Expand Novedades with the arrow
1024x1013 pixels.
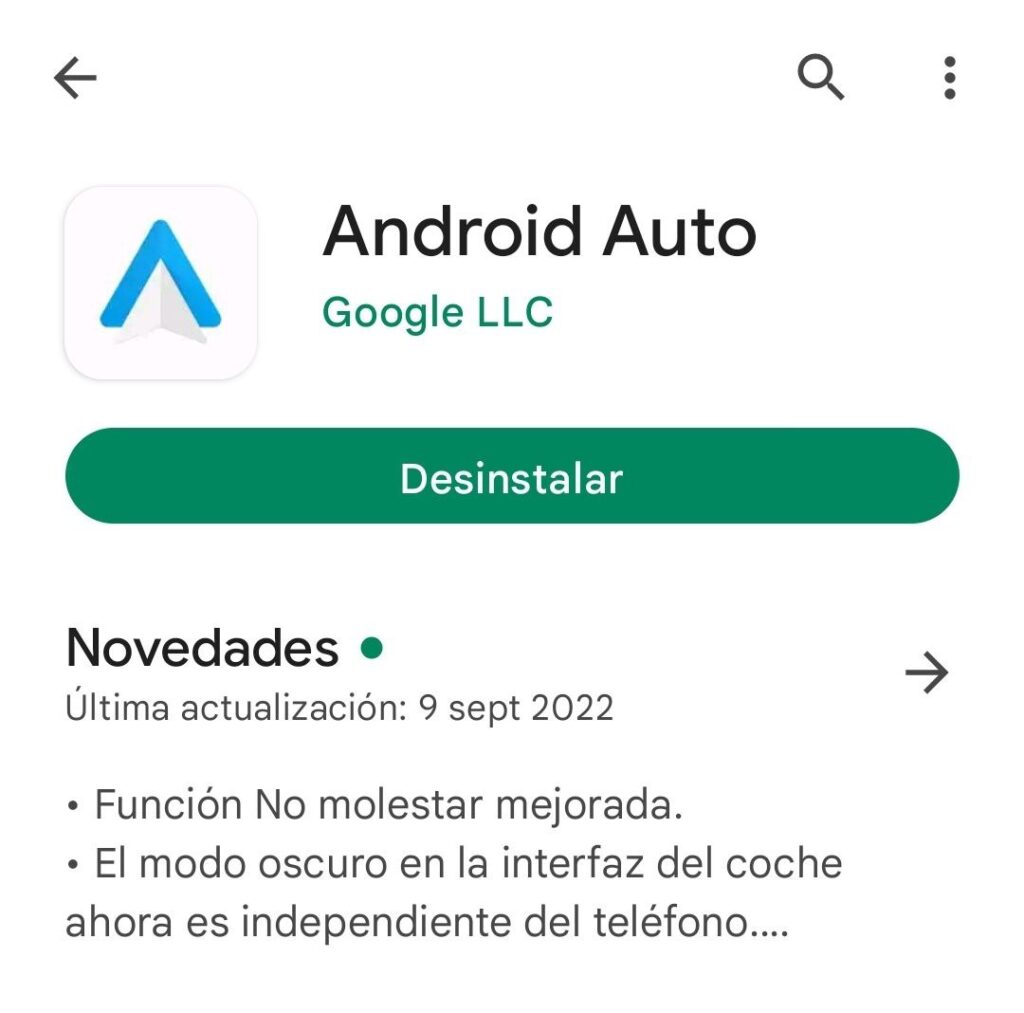point(926,674)
